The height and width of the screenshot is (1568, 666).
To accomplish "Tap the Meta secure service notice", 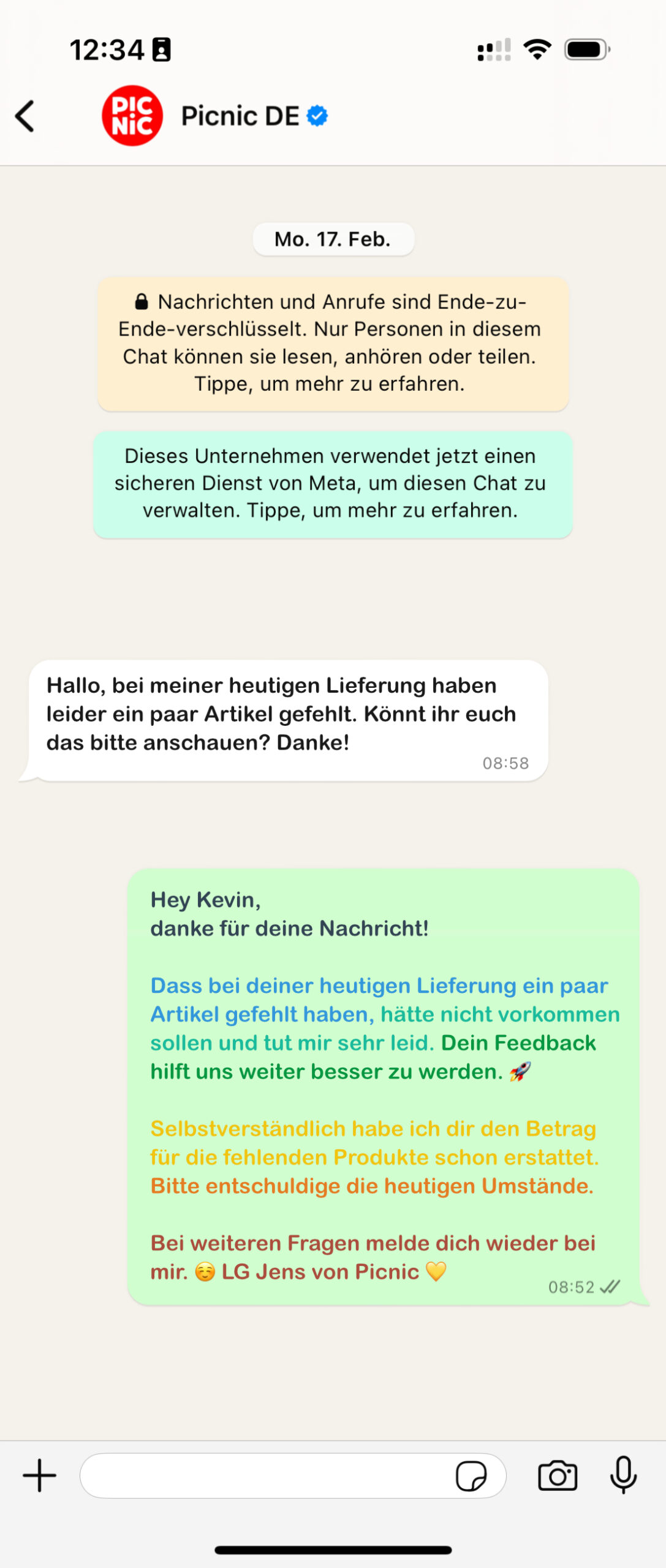I will coord(333,484).
